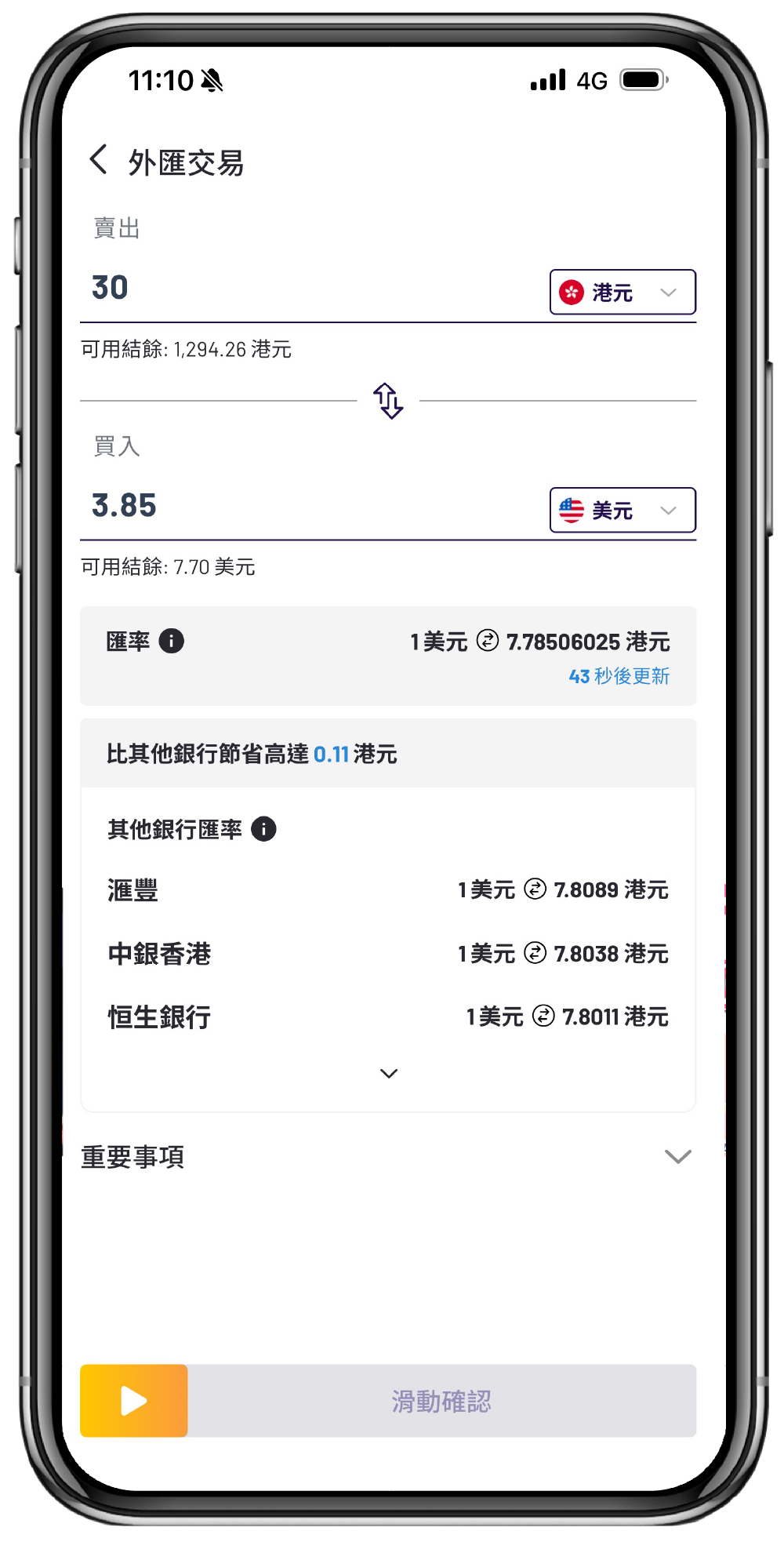
Task: Open the 港元 sell currency dropdown
Action: tap(622, 293)
